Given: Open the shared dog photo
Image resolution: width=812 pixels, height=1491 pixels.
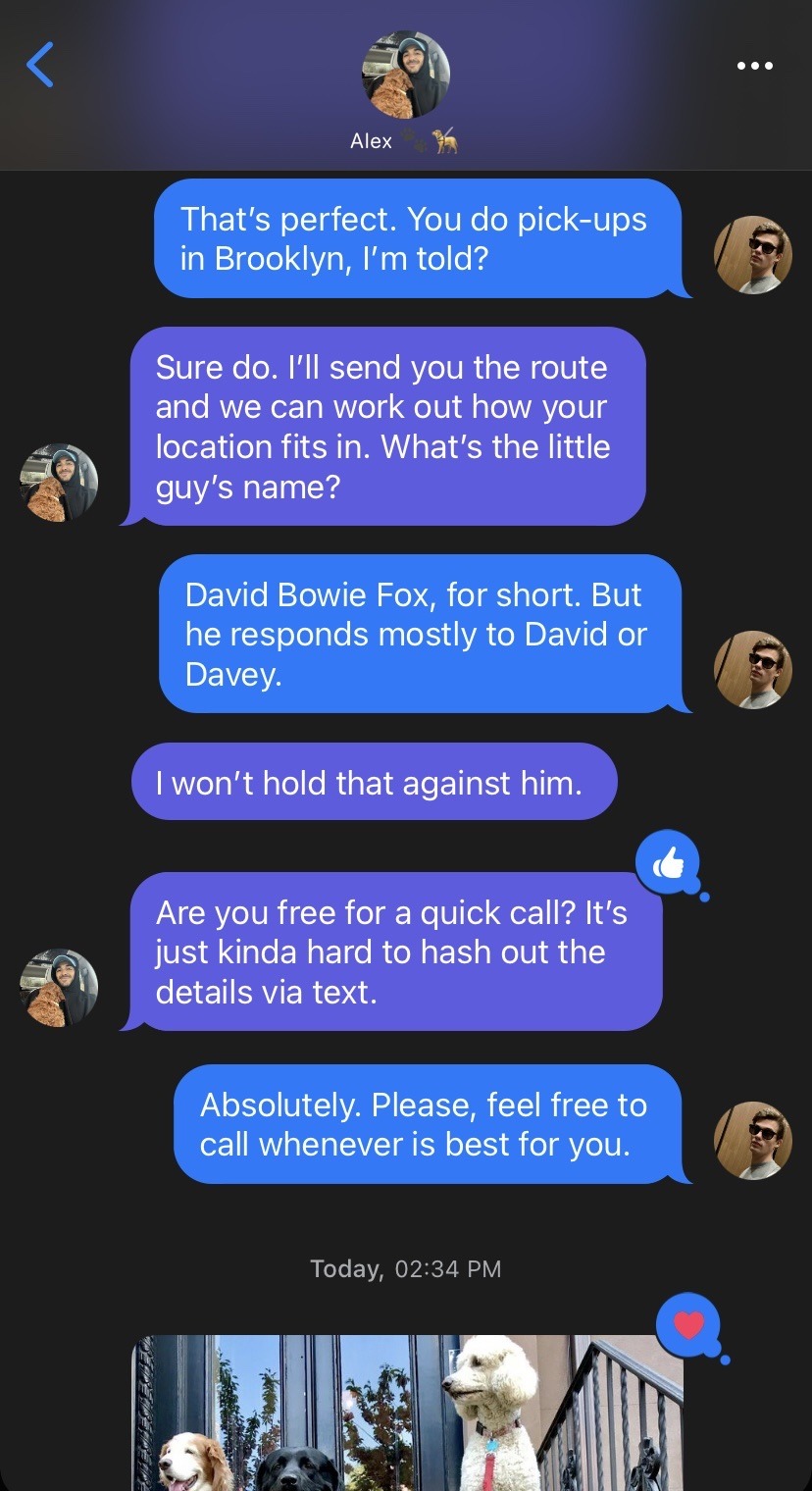Looking at the screenshot, I should (x=406, y=1413).
